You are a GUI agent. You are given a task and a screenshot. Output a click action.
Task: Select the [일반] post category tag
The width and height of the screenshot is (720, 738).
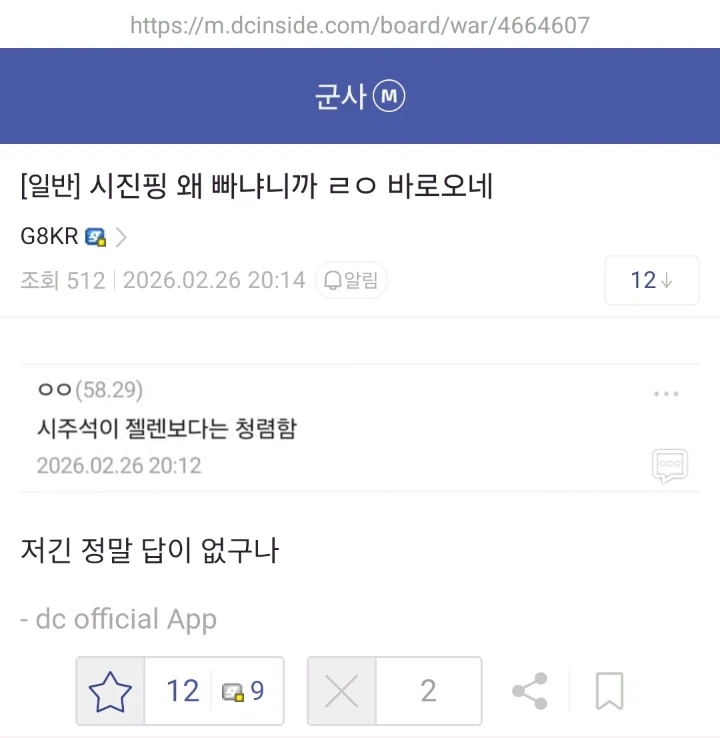click(x=54, y=185)
